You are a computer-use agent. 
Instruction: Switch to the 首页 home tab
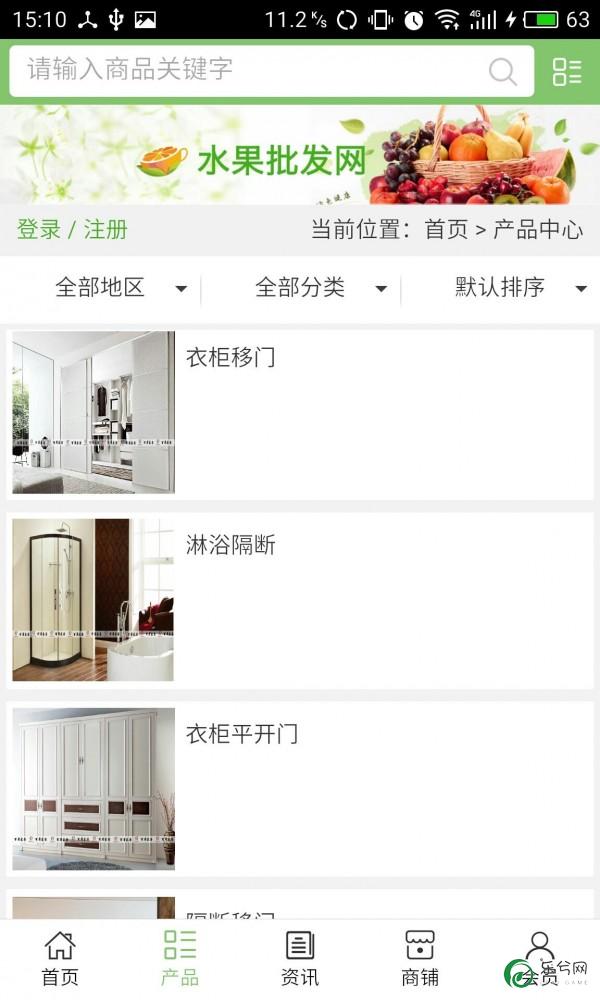60,958
